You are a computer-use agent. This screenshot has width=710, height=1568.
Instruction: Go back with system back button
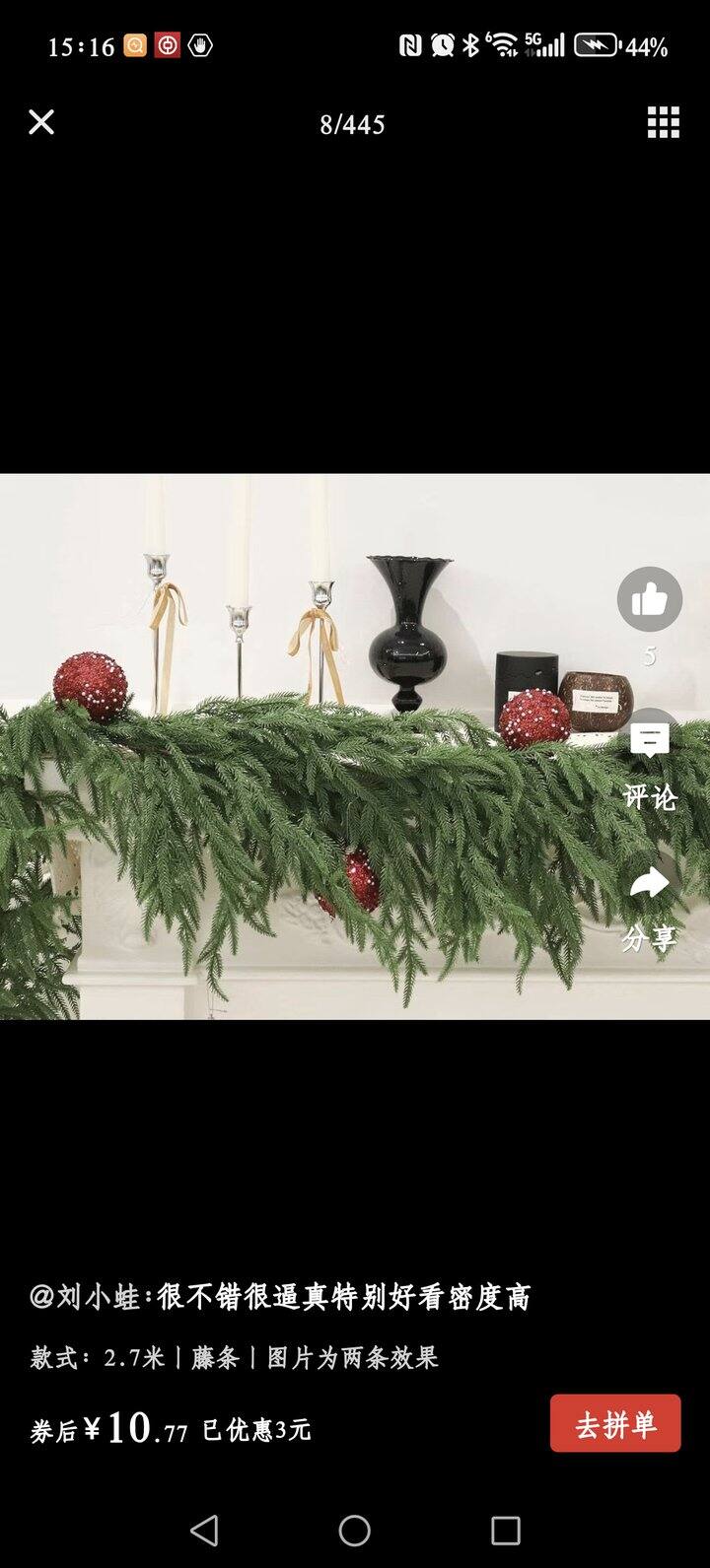click(x=204, y=1530)
